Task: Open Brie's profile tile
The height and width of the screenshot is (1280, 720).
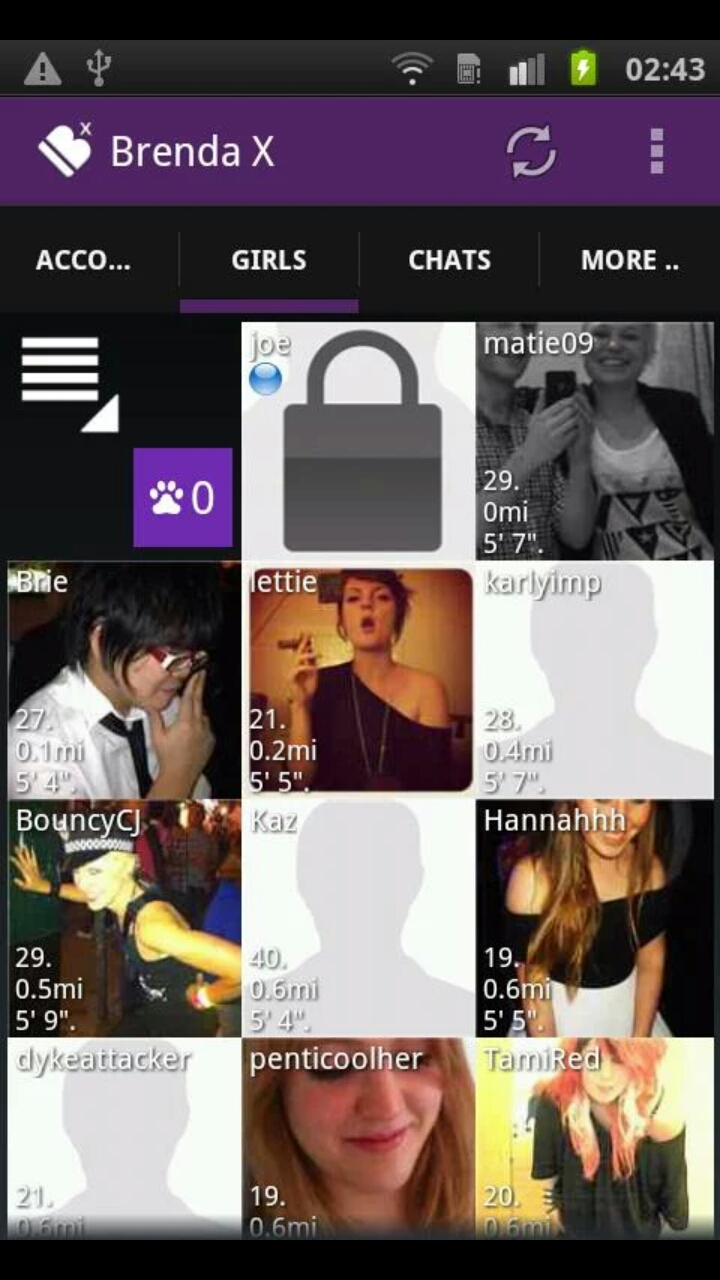Action: 124,680
